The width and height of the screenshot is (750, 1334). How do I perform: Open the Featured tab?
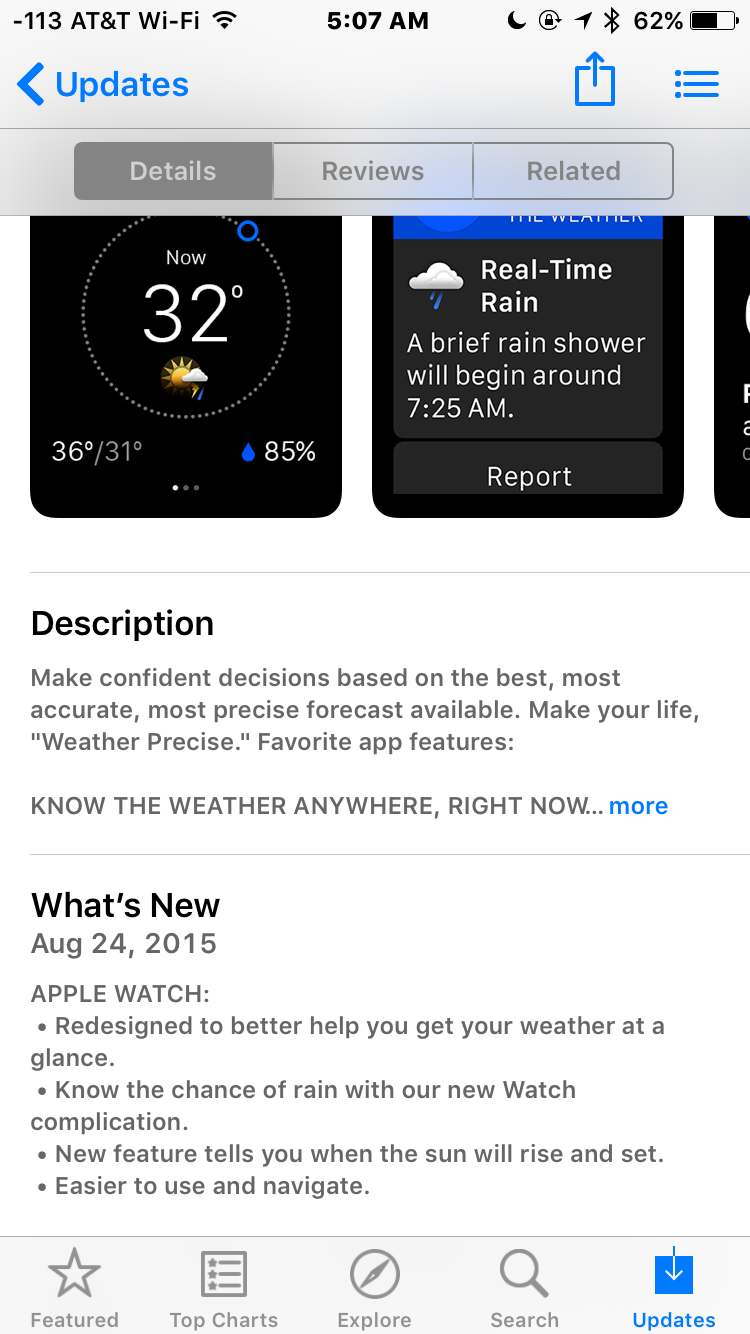pos(74,1290)
